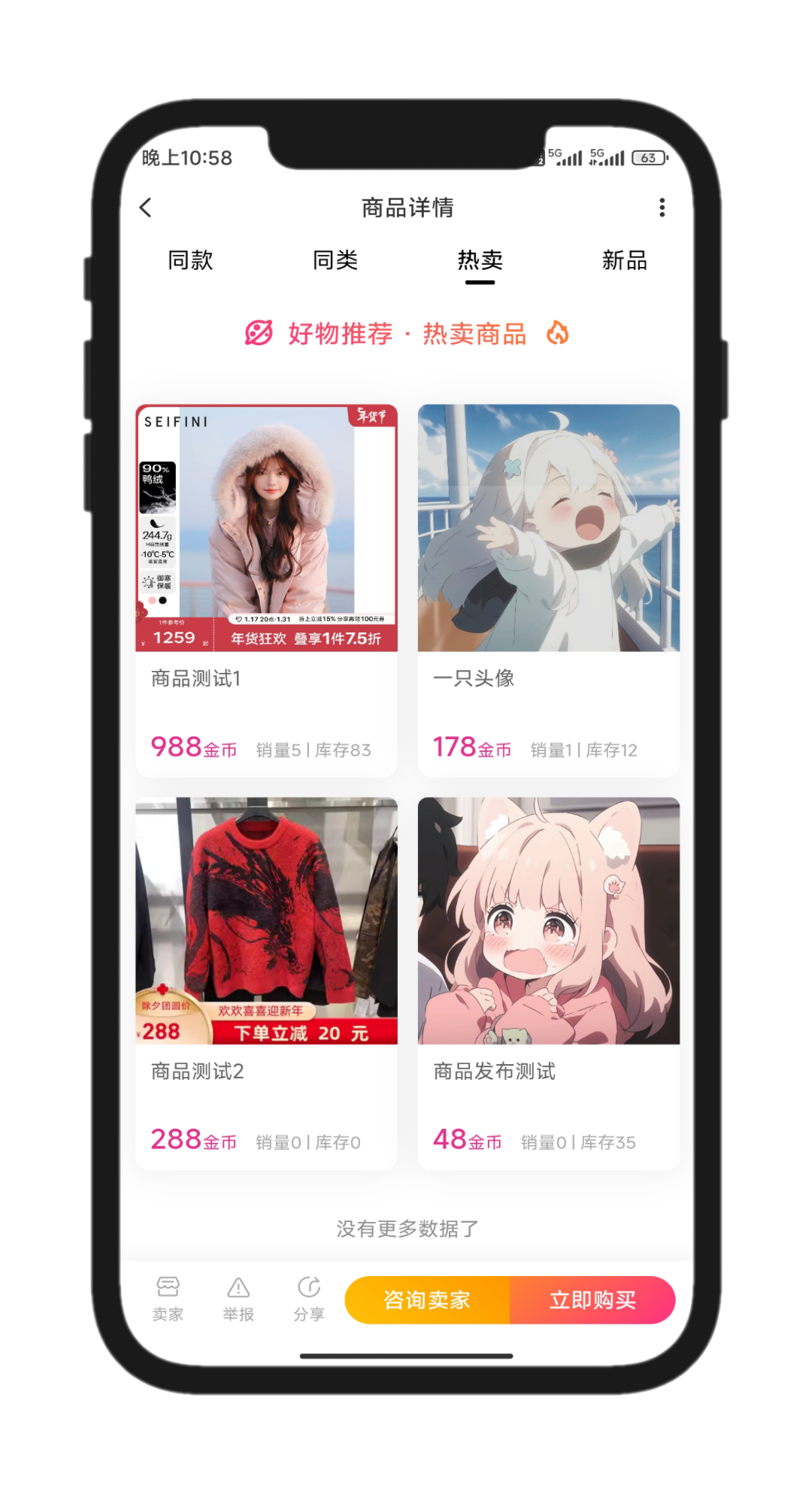Switch to the 新品 tab
The height and width of the screenshot is (1510, 812).
pyautogui.click(x=624, y=260)
